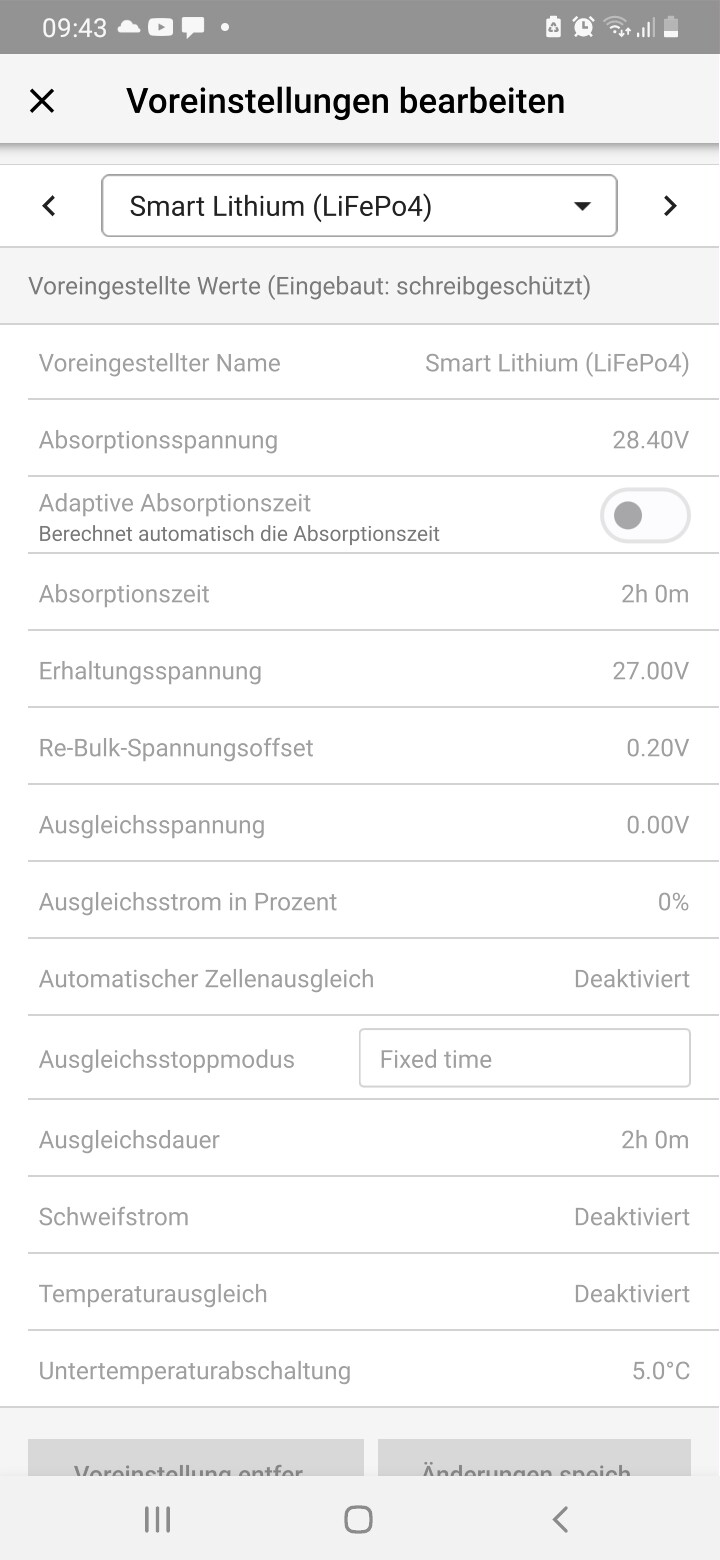720x1560 pixels.
Task: Close the Voreinstellungen bearbeiten screen
Action: click(42, 101)
